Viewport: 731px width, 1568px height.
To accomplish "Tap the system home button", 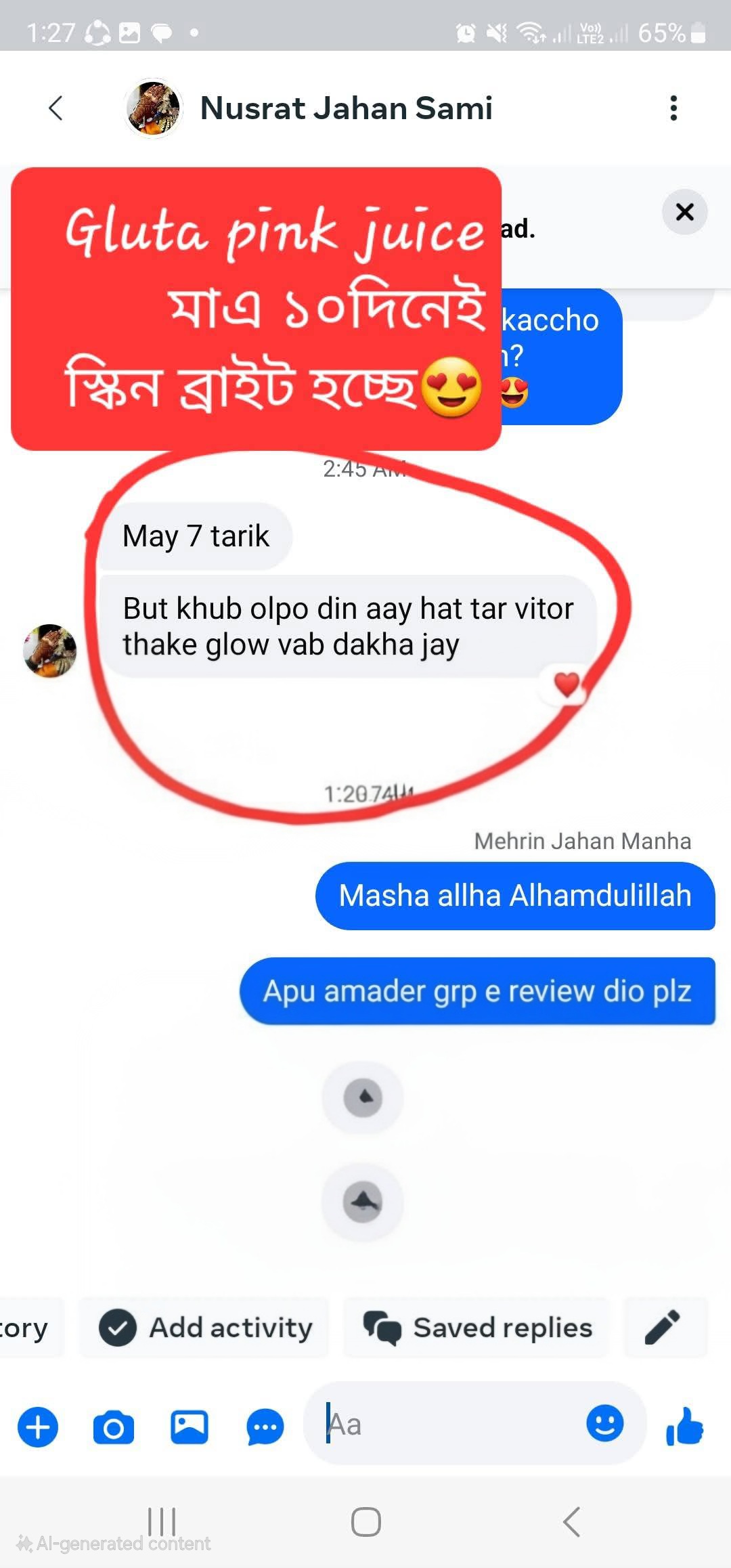I will point(365,1523).
